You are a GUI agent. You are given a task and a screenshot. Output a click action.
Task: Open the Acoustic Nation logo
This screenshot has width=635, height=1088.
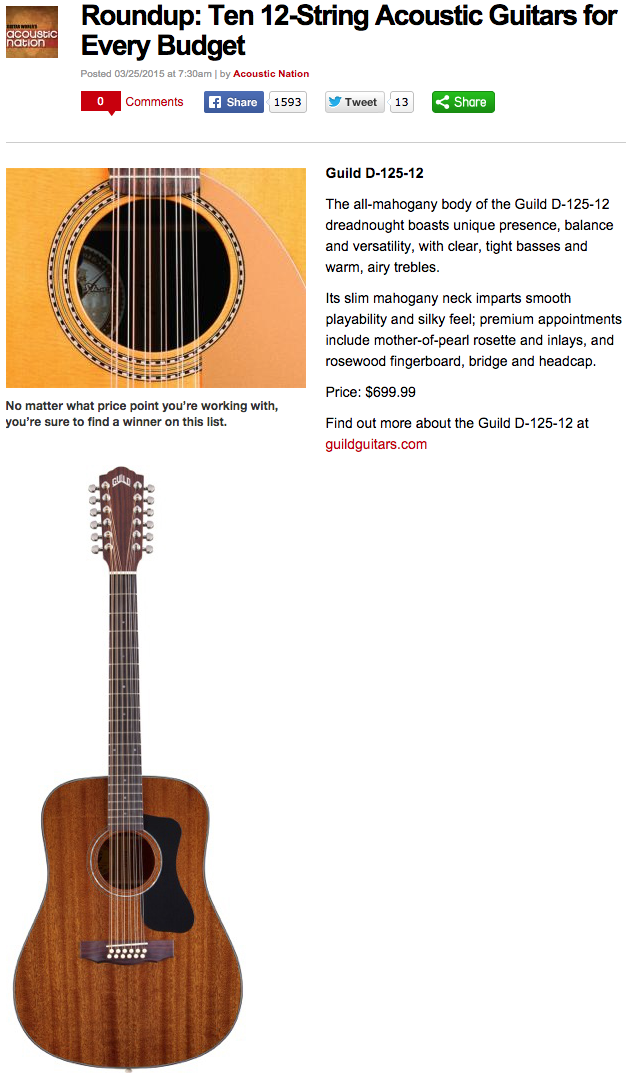click(32, 32)
